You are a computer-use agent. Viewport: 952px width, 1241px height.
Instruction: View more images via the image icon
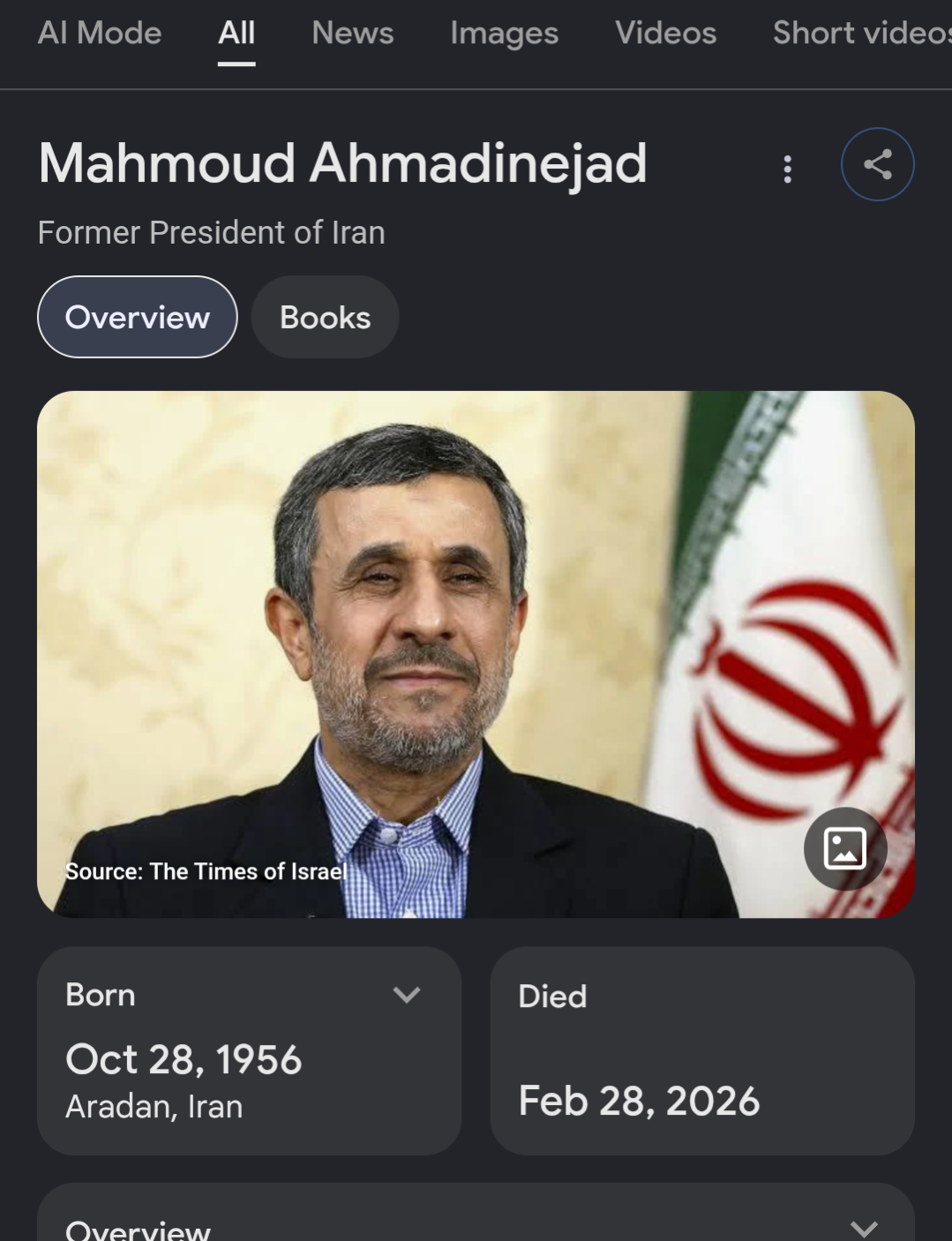[x=844, y=848]
